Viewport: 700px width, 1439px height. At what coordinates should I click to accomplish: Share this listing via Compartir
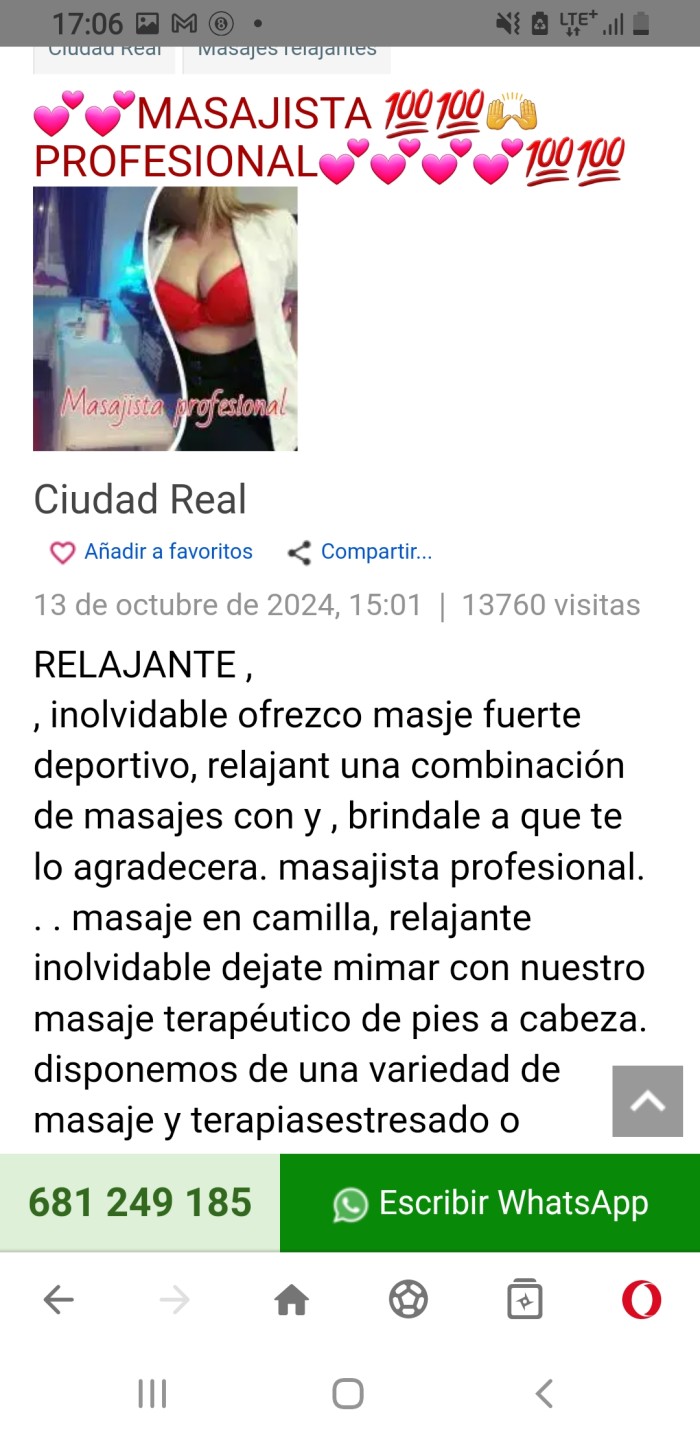[360, 551]
